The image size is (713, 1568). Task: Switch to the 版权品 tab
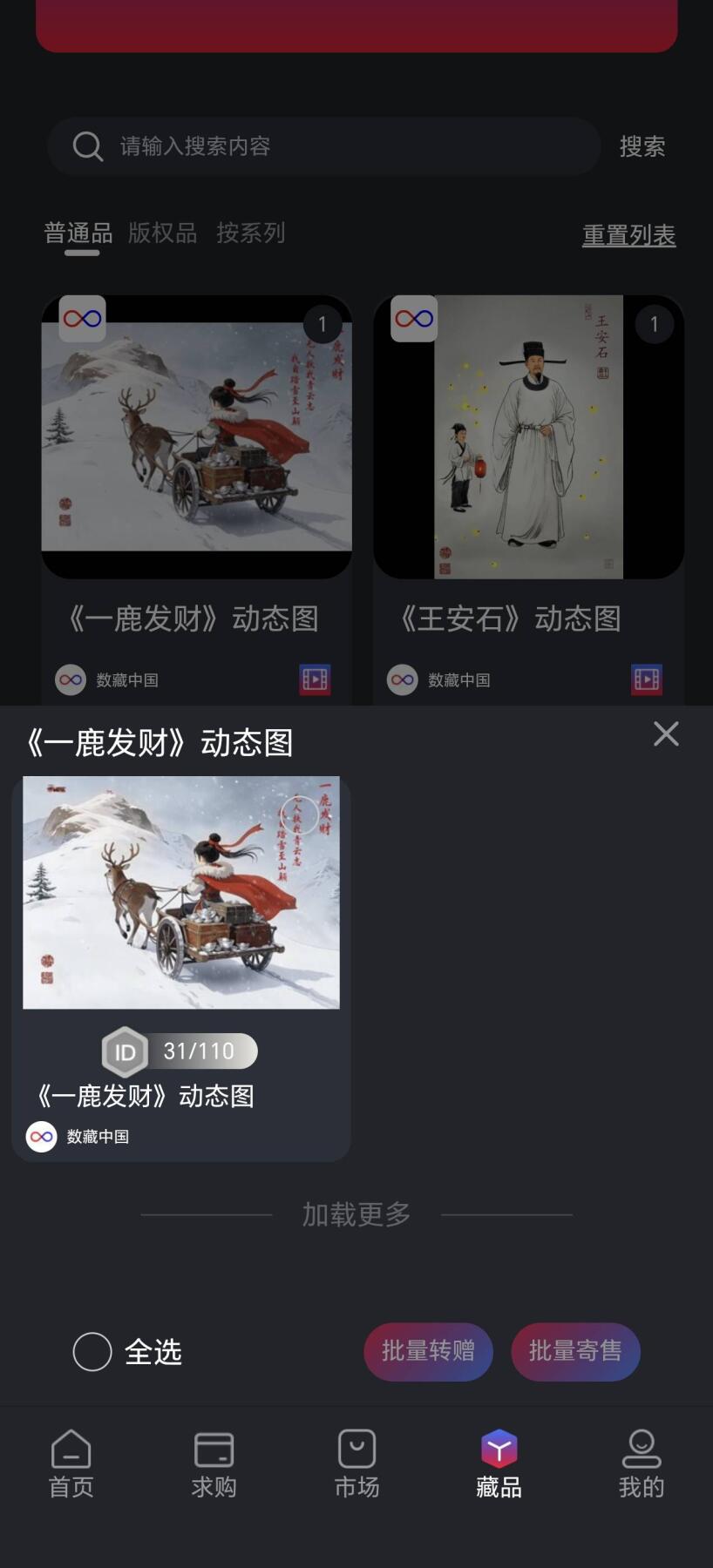[162, 233]
